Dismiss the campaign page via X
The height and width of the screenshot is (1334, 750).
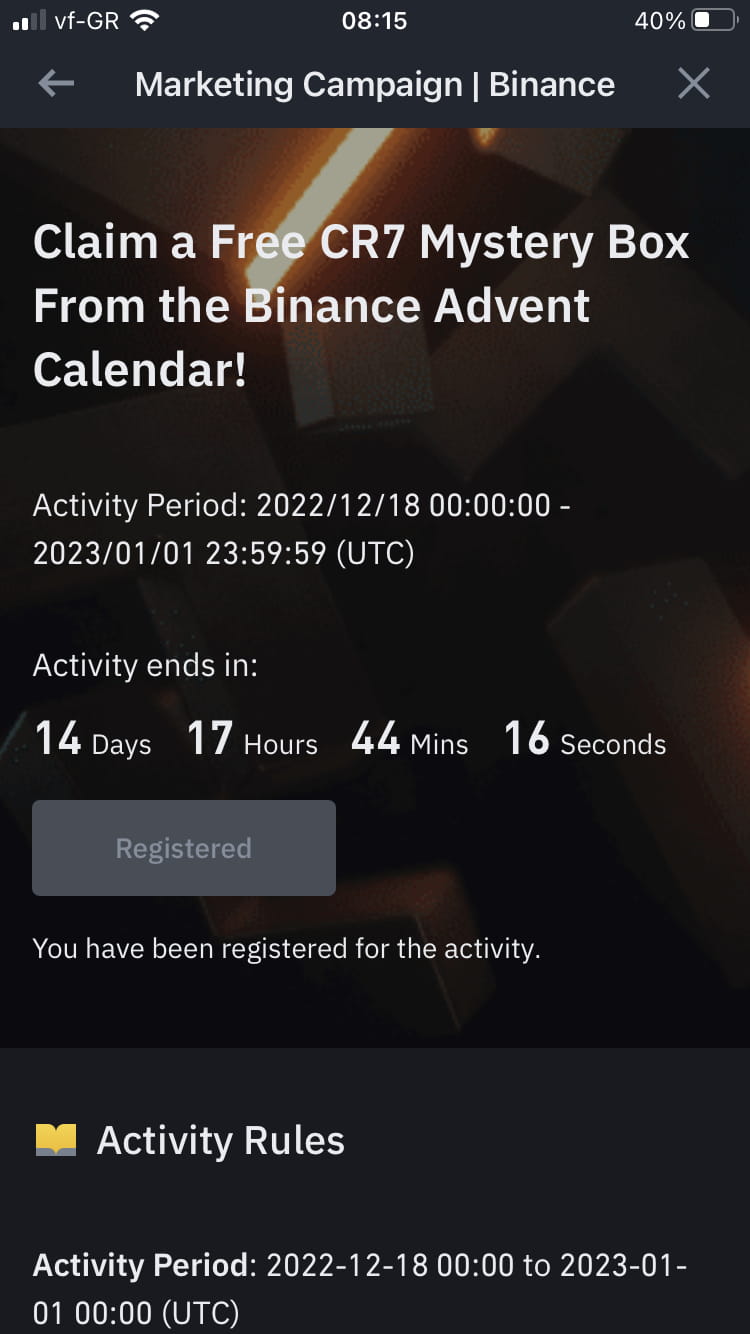[693, 84]
